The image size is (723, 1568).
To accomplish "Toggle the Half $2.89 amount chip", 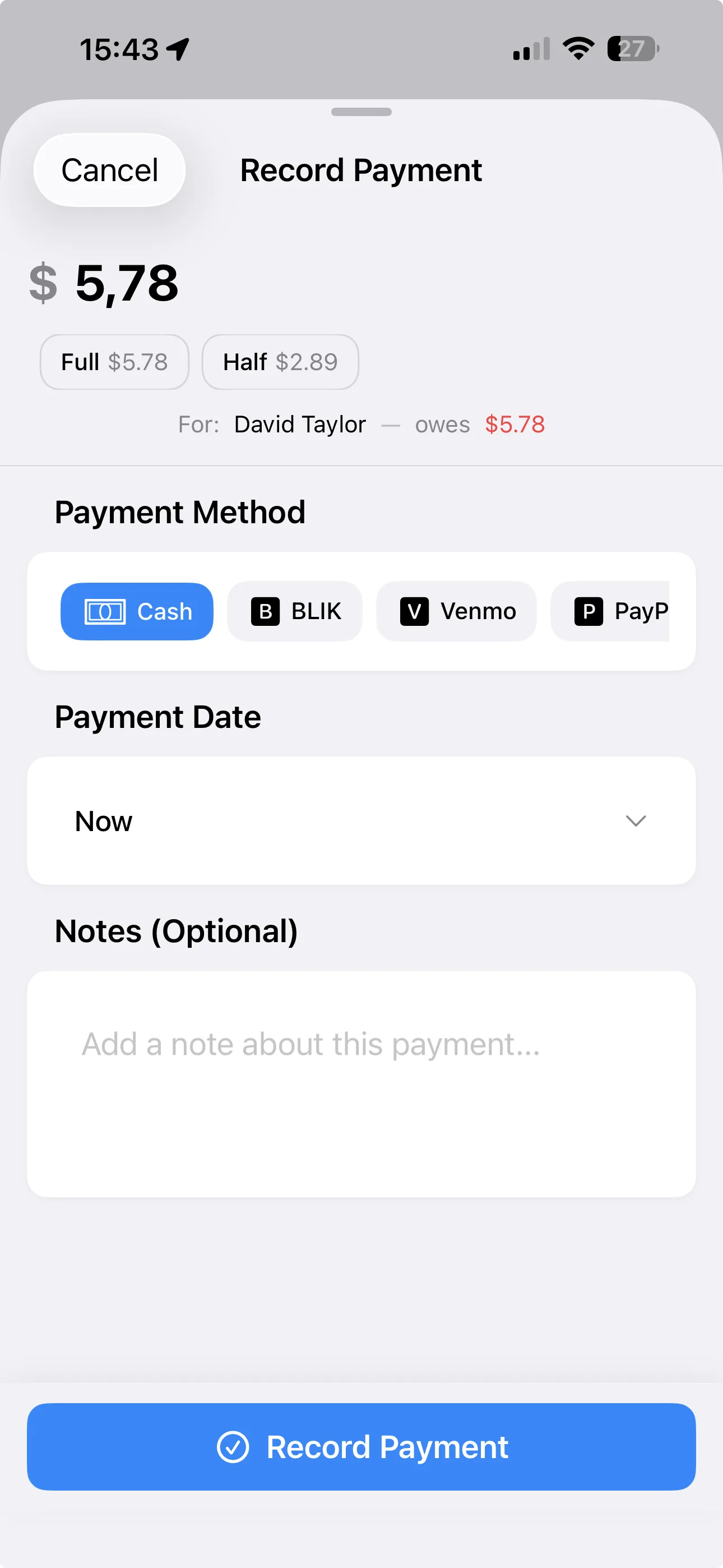I will [280, 362].
